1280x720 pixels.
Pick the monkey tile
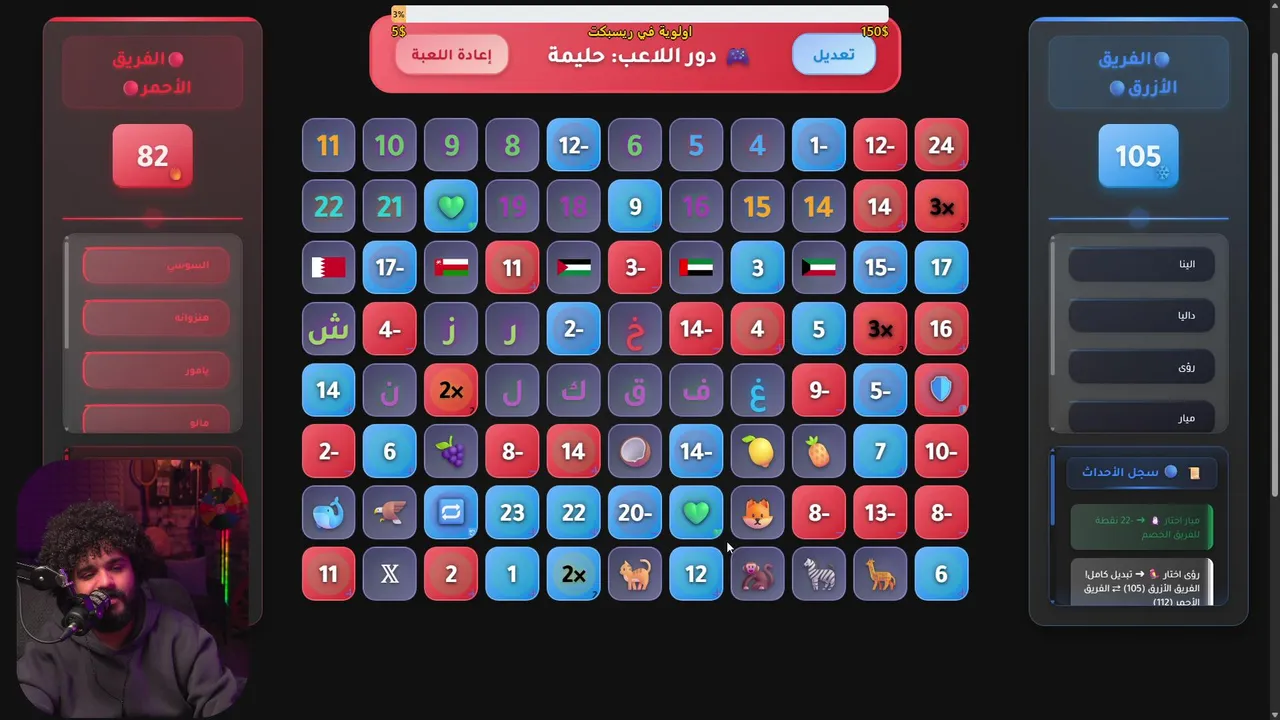click(757, 574)
